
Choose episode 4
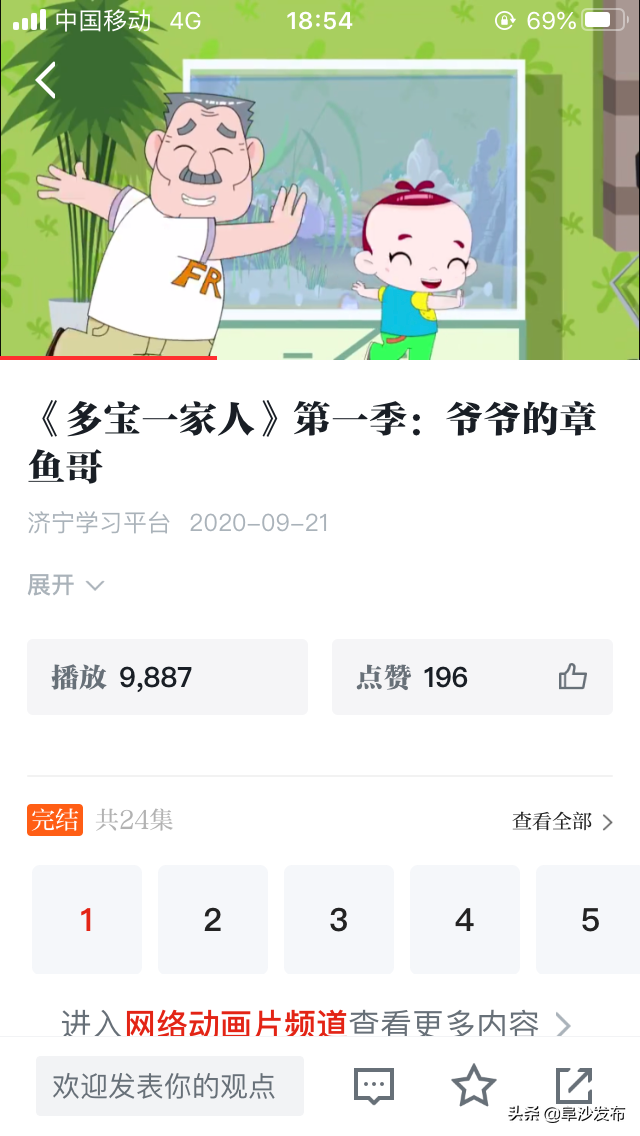(x=465, y=919)
